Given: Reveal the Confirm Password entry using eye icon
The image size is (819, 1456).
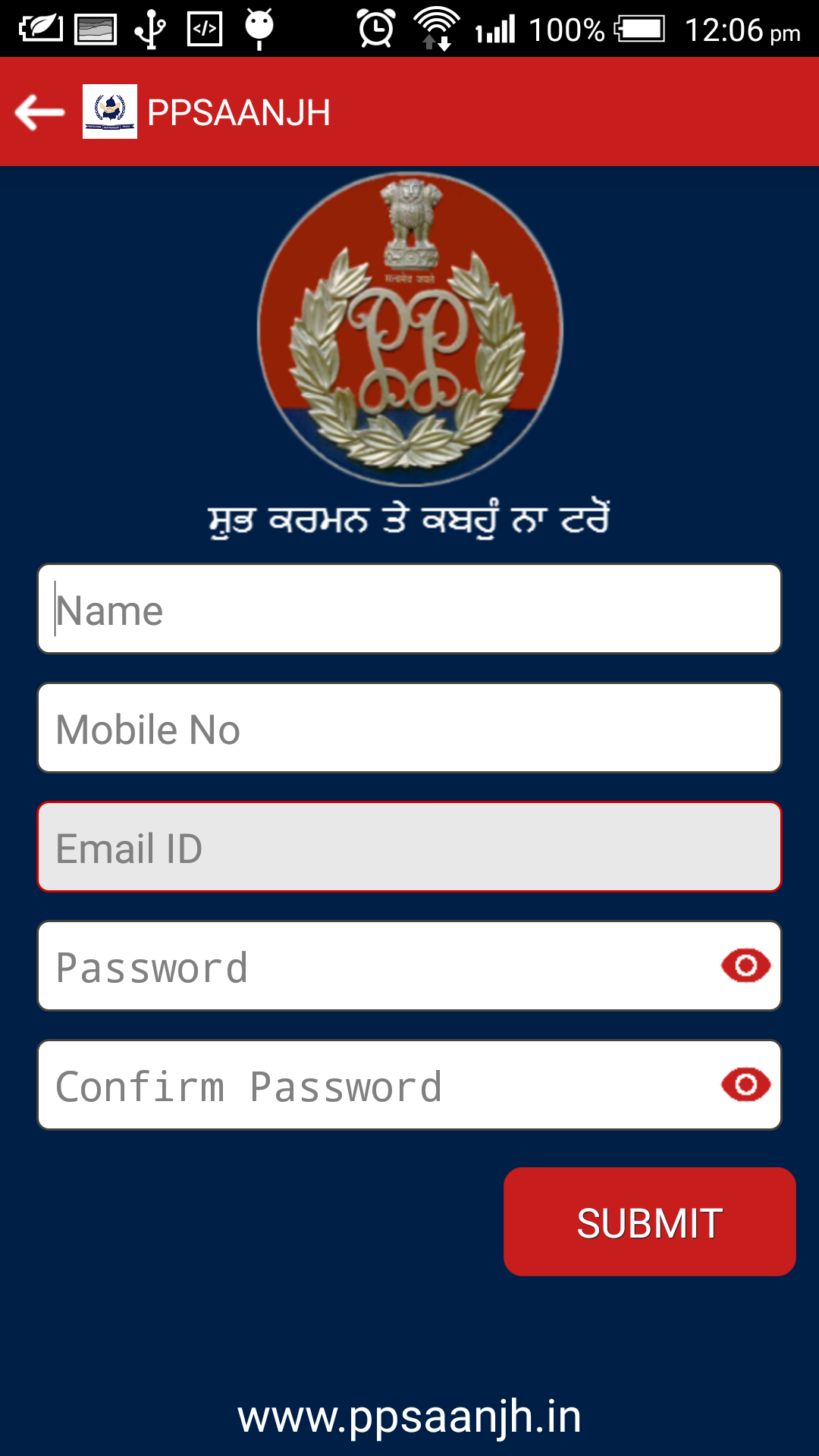Looking at the screenshot, I should 745,1085.
